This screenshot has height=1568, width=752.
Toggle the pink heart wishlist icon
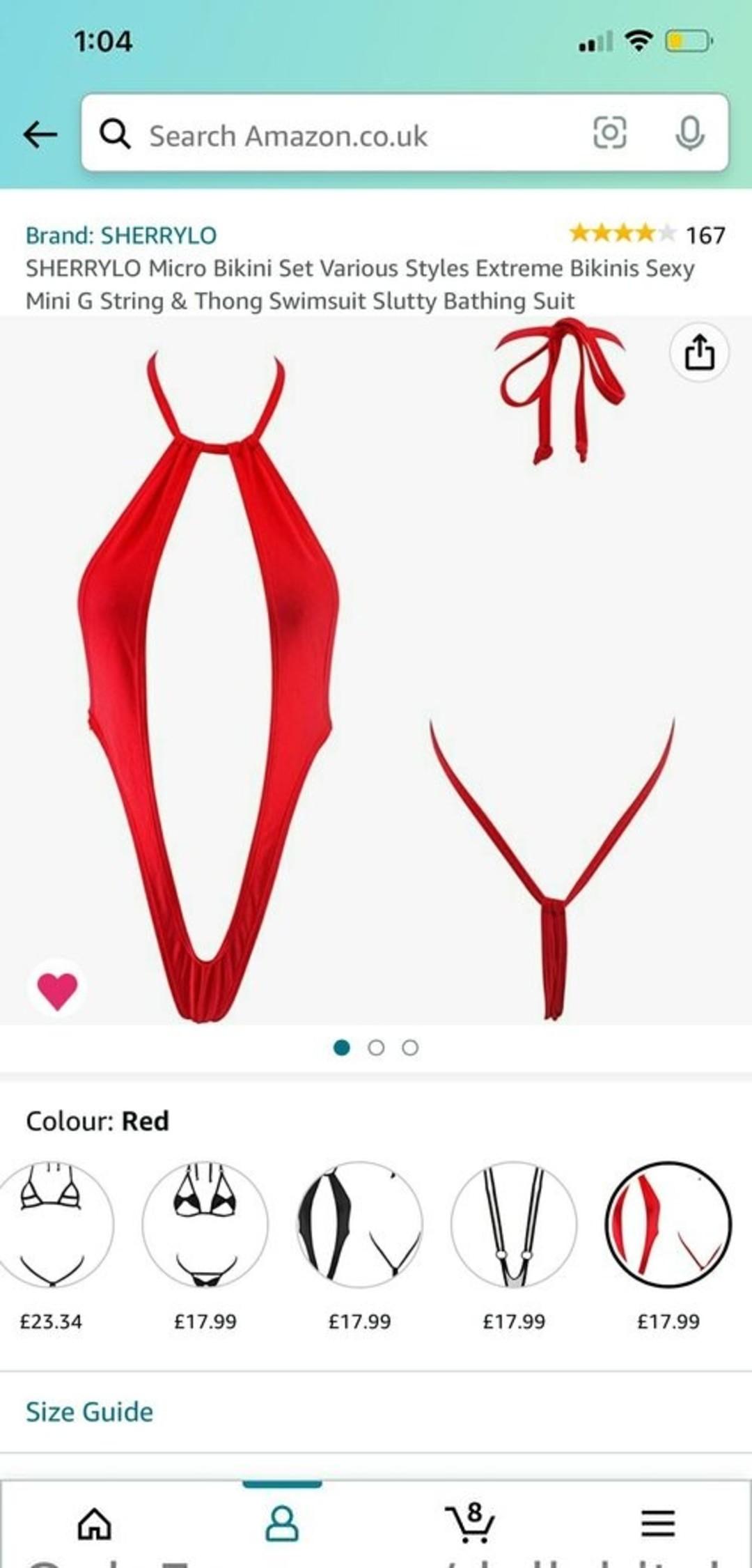click(57, 990)
